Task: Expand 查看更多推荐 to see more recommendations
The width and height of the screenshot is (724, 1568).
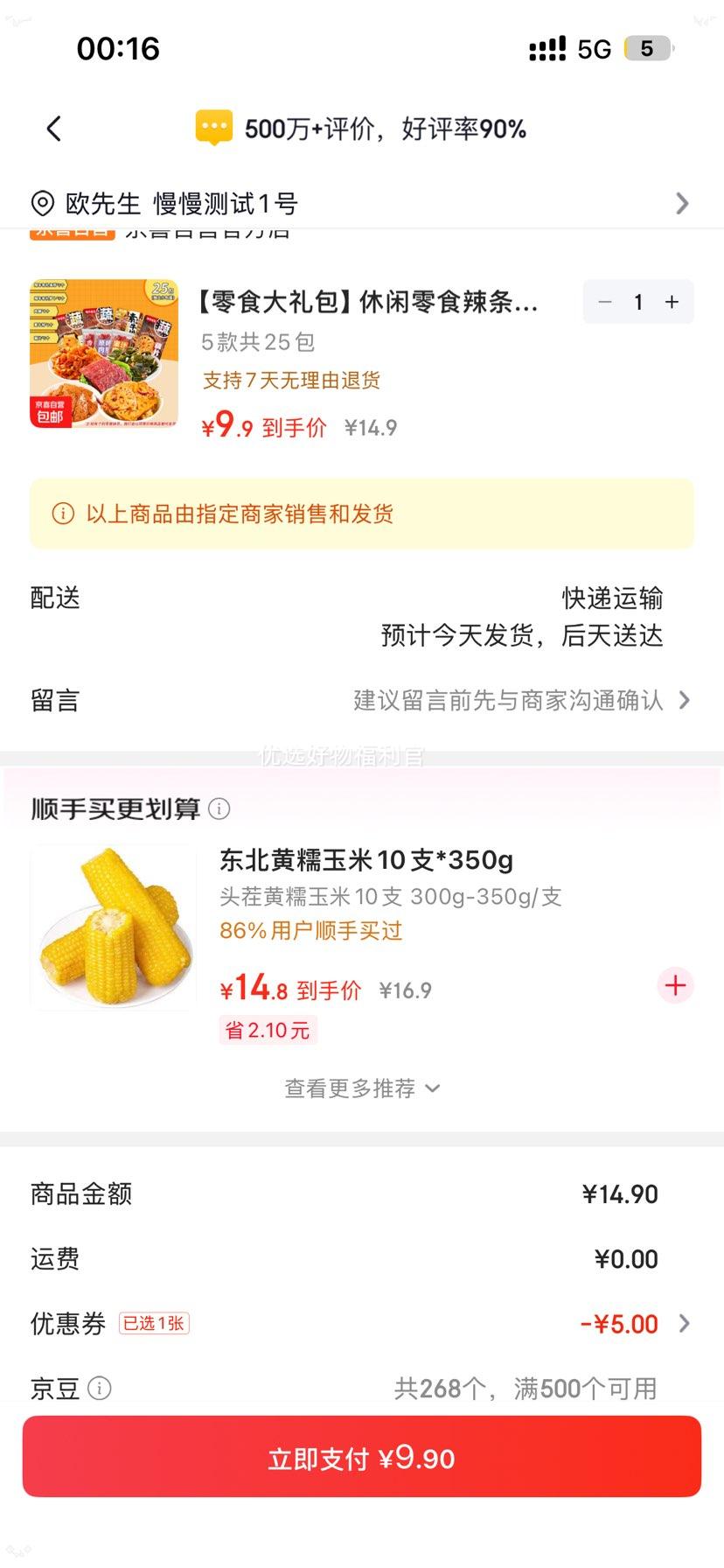Action: (361, 1088)
